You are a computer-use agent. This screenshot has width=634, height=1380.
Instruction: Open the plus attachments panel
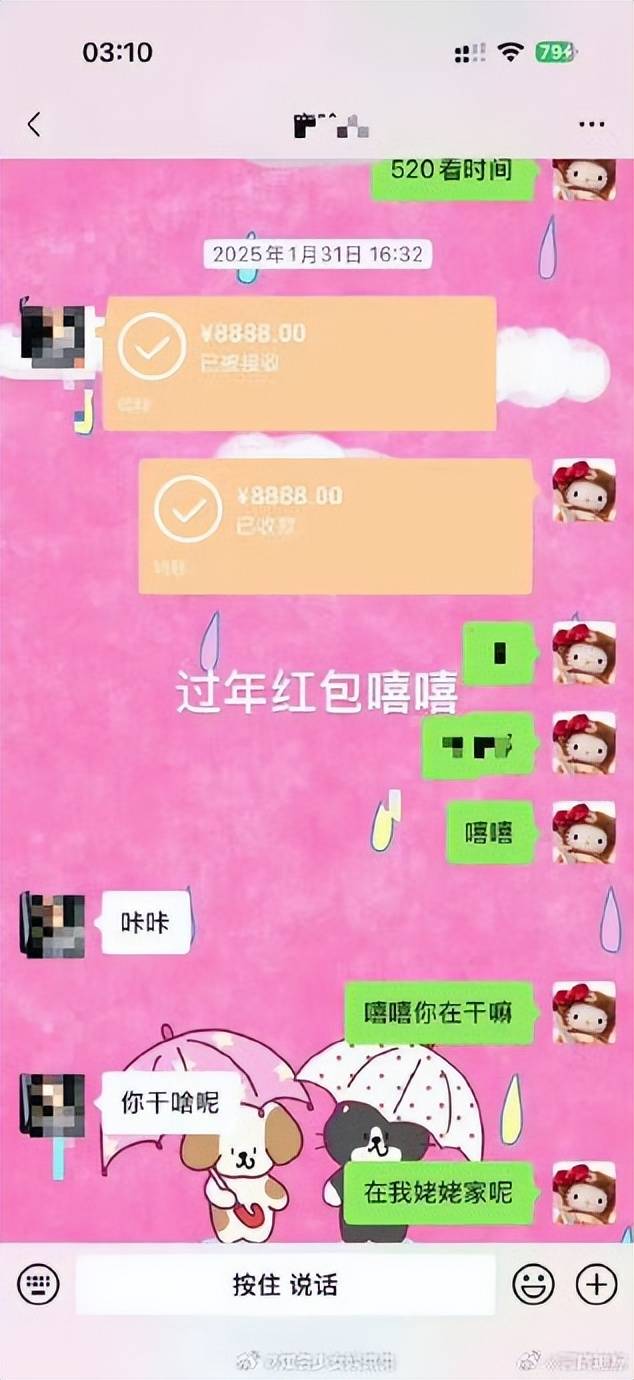click(x=597, y=1285)
